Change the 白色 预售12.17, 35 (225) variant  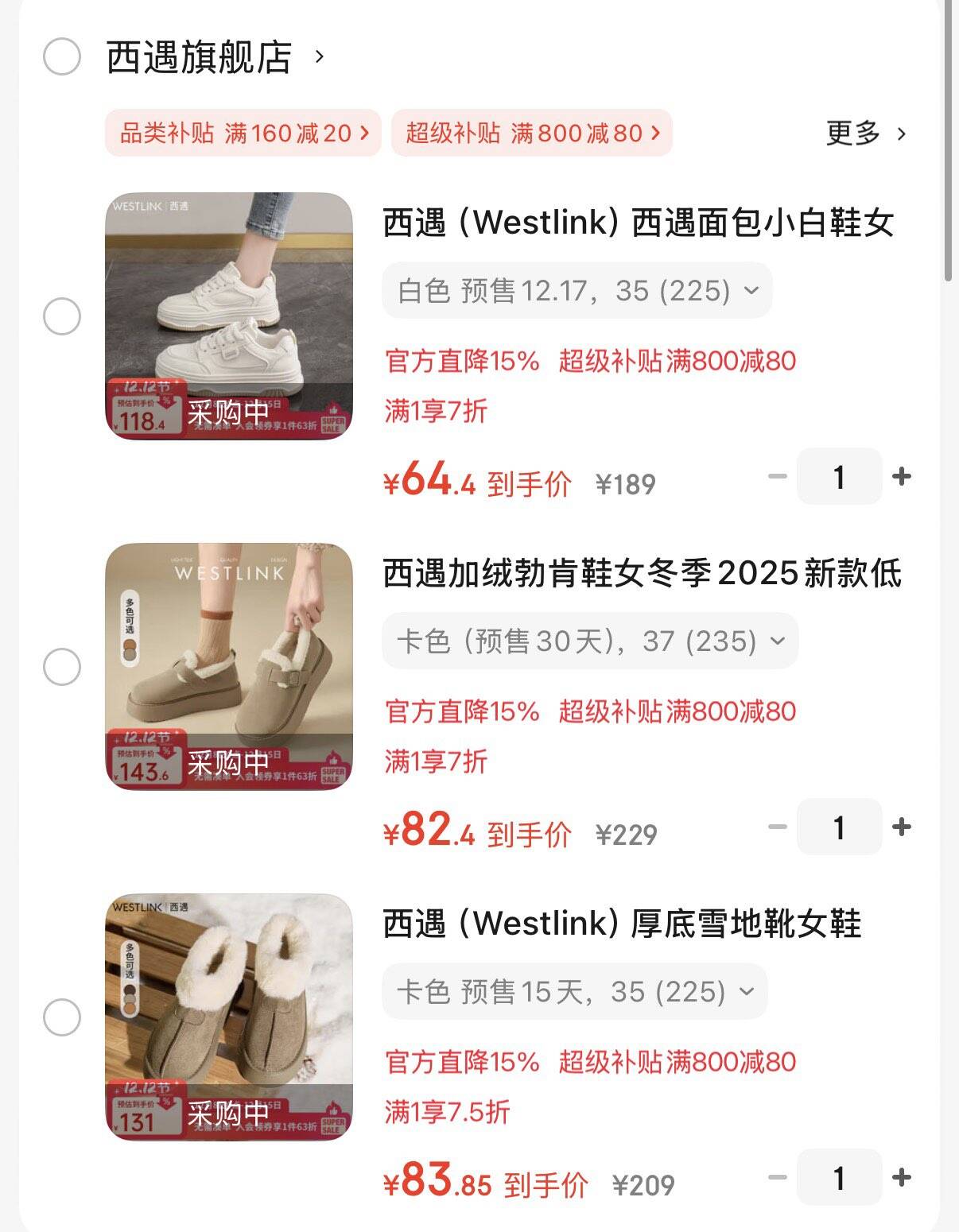[x=577, y=291]
